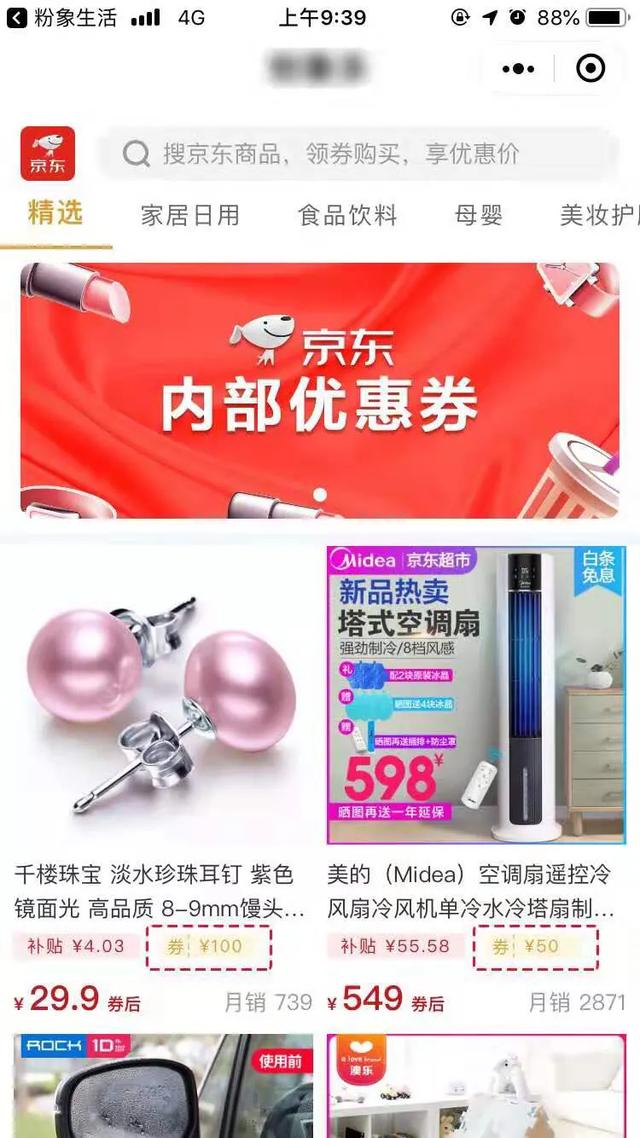Close the mini program with the circle button
This screenshot has height=1138, width=640.
tap(590, 69)
